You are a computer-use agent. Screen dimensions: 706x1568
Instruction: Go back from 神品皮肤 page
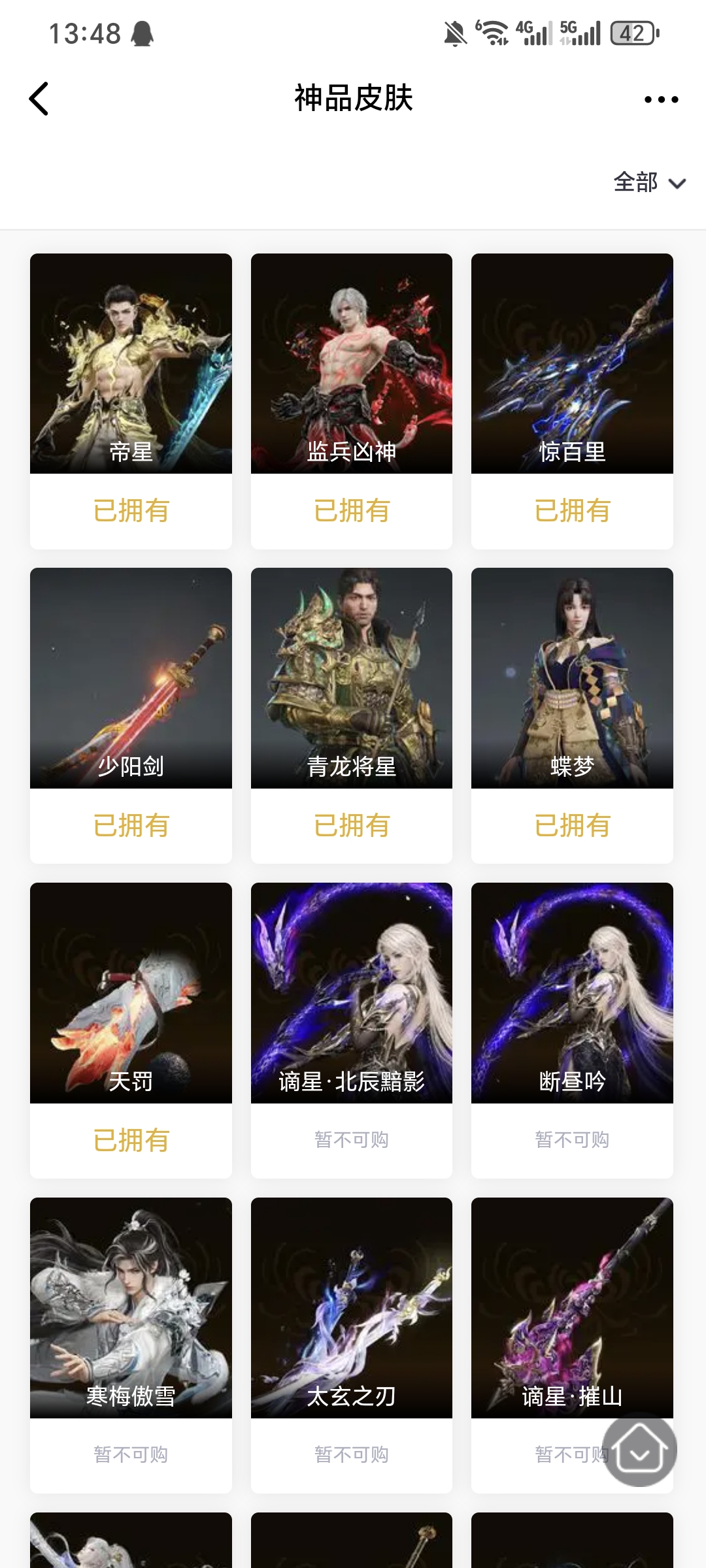pyautogui.click(x=39, y=99)
